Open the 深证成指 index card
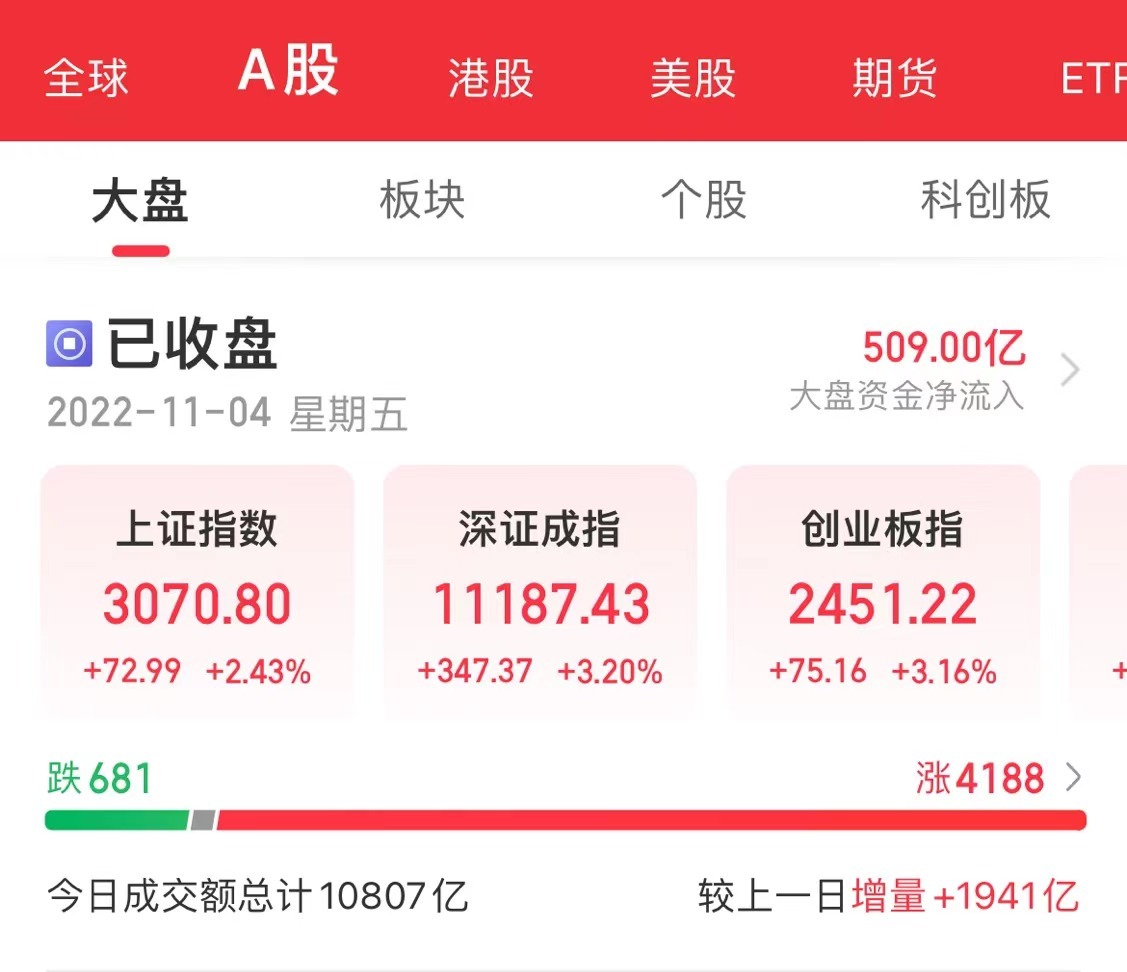This screenshot has width=1127, height=972. click(540, 590)
